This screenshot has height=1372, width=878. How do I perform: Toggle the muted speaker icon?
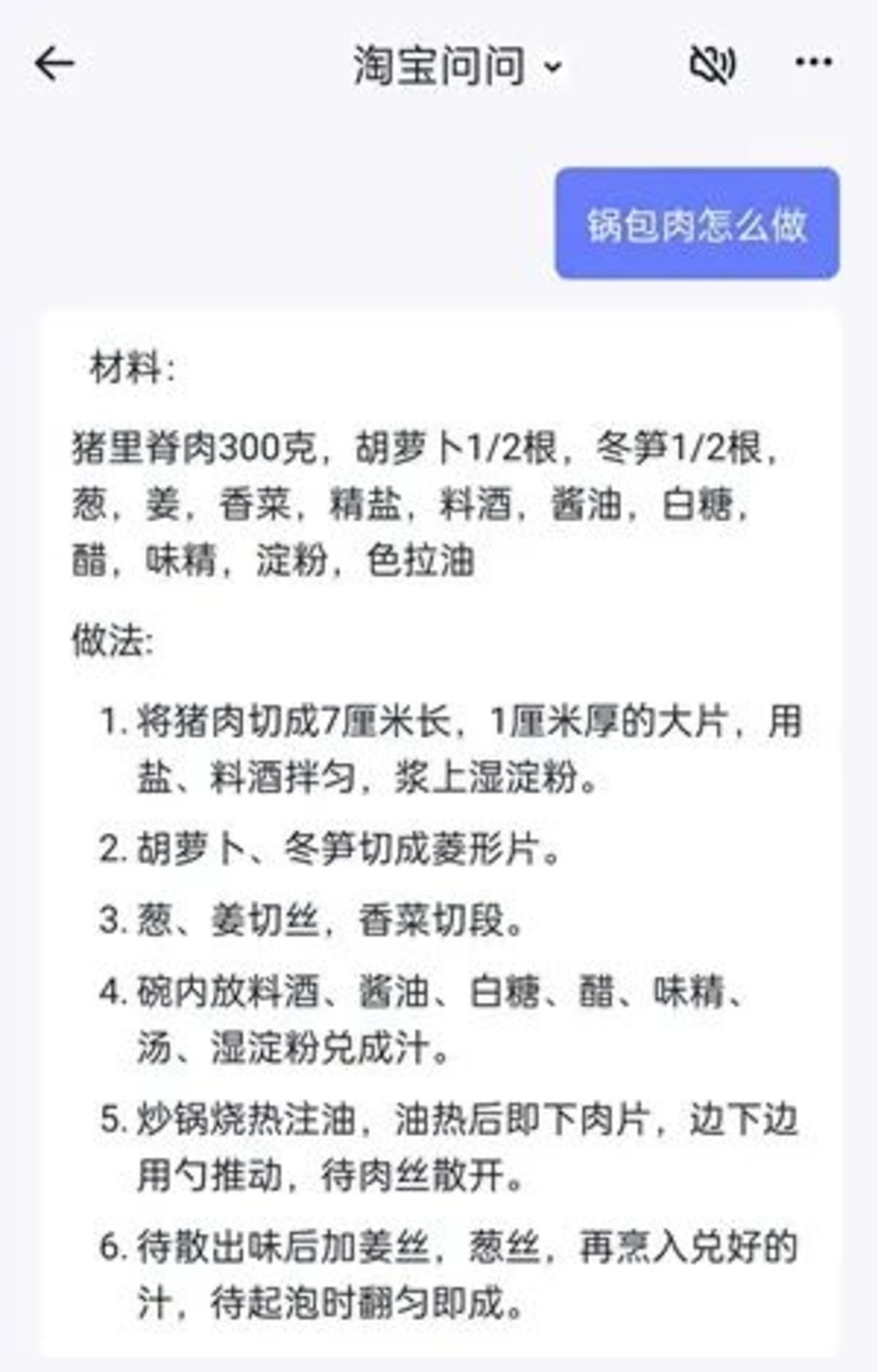[x=712, y=64]
